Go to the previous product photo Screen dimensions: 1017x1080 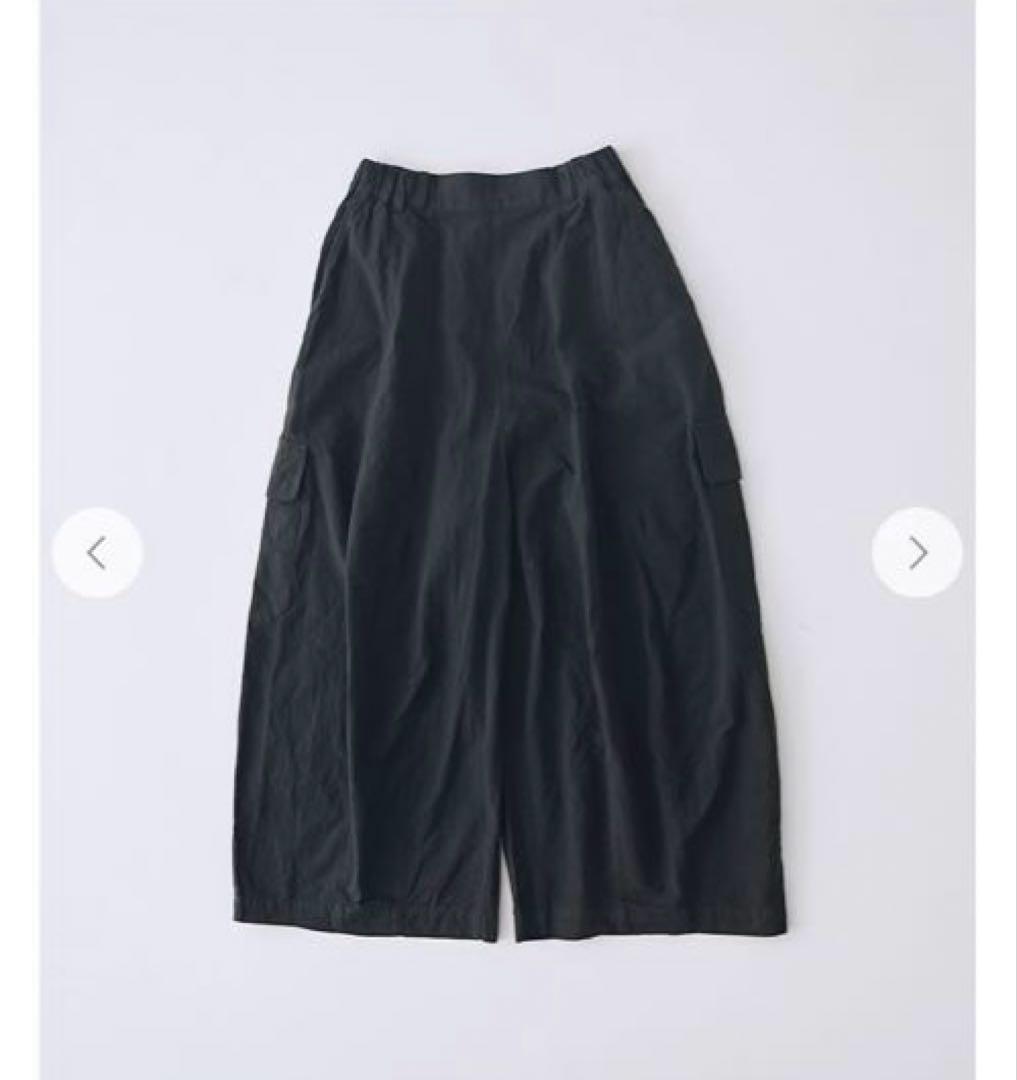click(x=97, y=553)
